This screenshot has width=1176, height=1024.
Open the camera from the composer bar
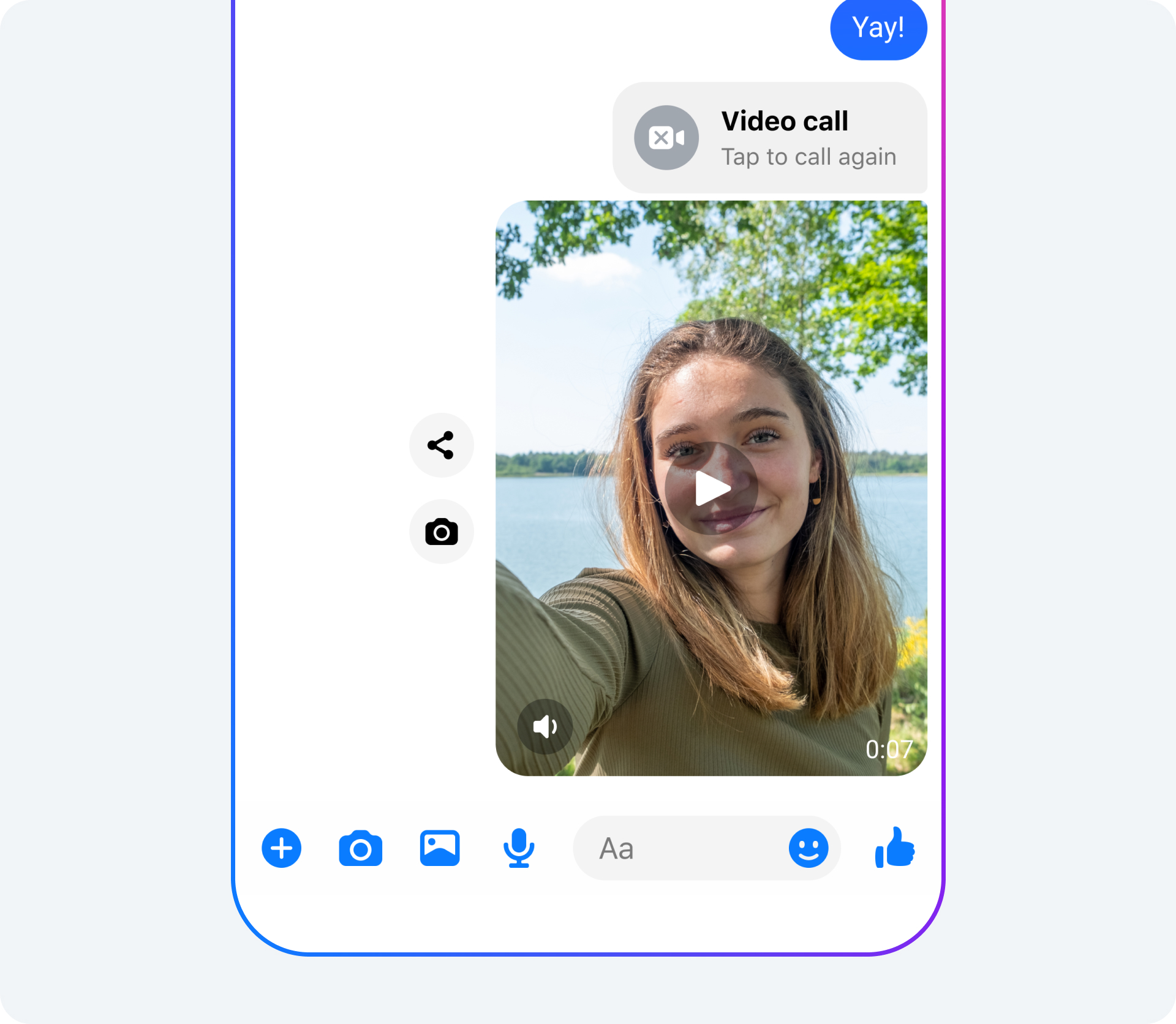(360, 848)
